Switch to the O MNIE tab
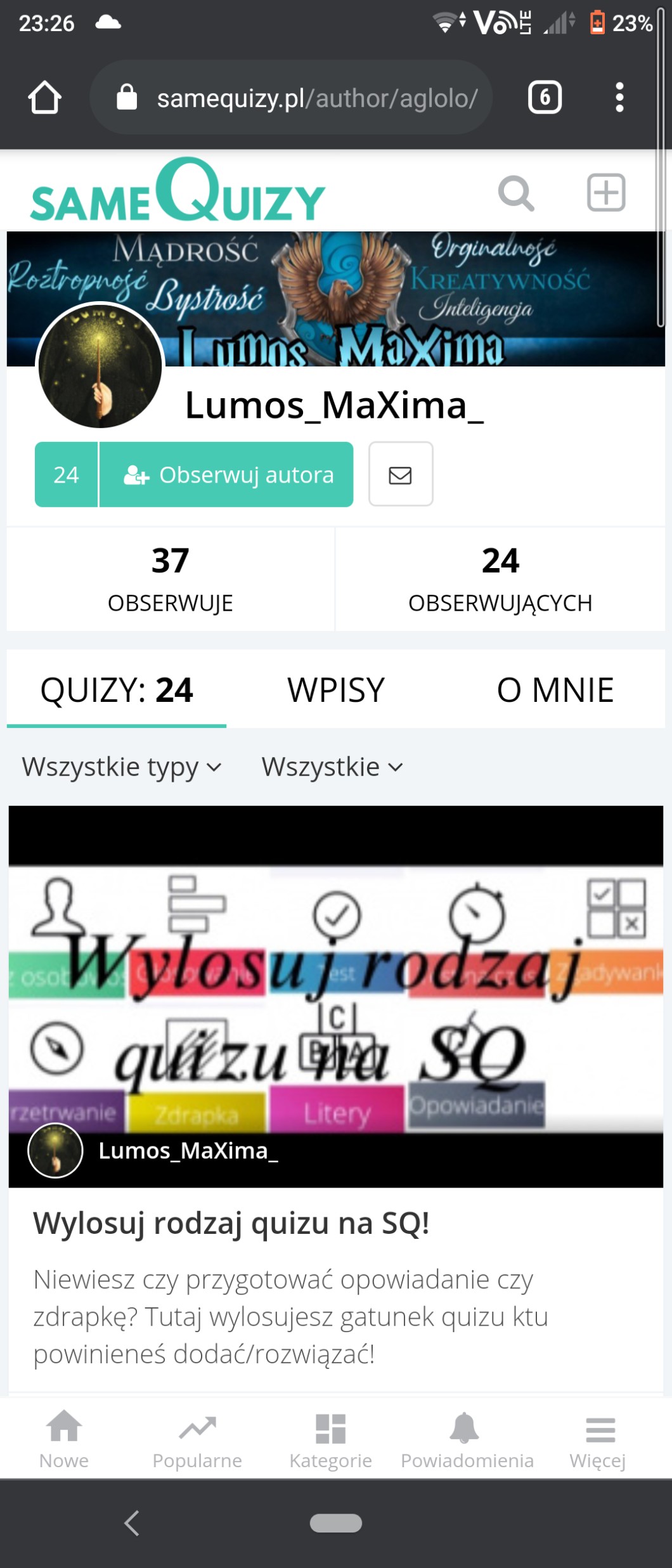The width and height of the screenshot is (672, 1568). 555,690
